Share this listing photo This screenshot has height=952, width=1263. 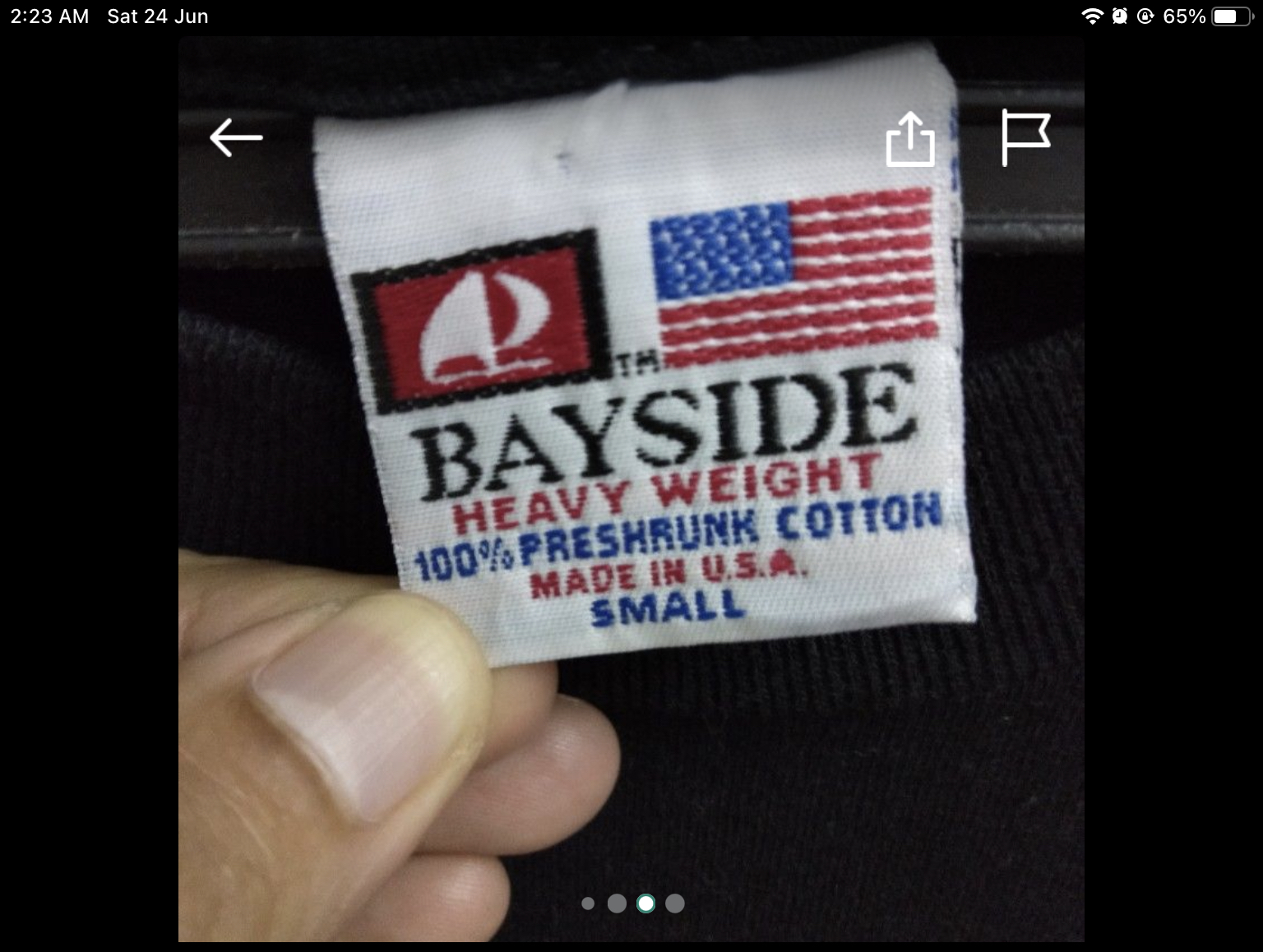(910, 139)
